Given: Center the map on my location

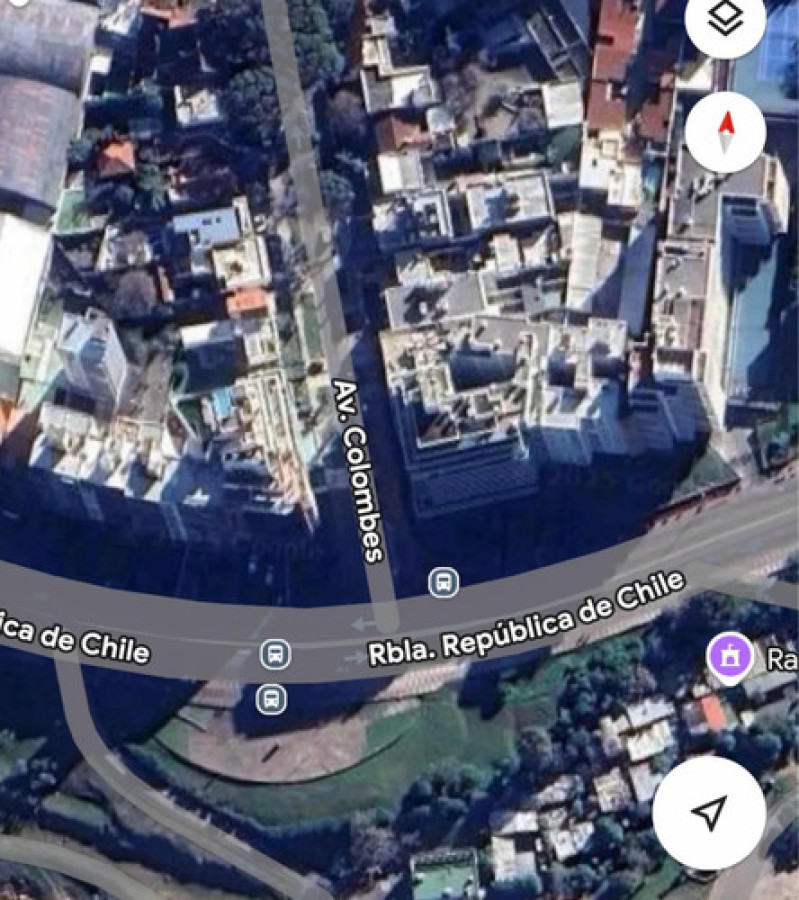Looking at the screenshot, I should pyautogui.click(x=710, y=813).
